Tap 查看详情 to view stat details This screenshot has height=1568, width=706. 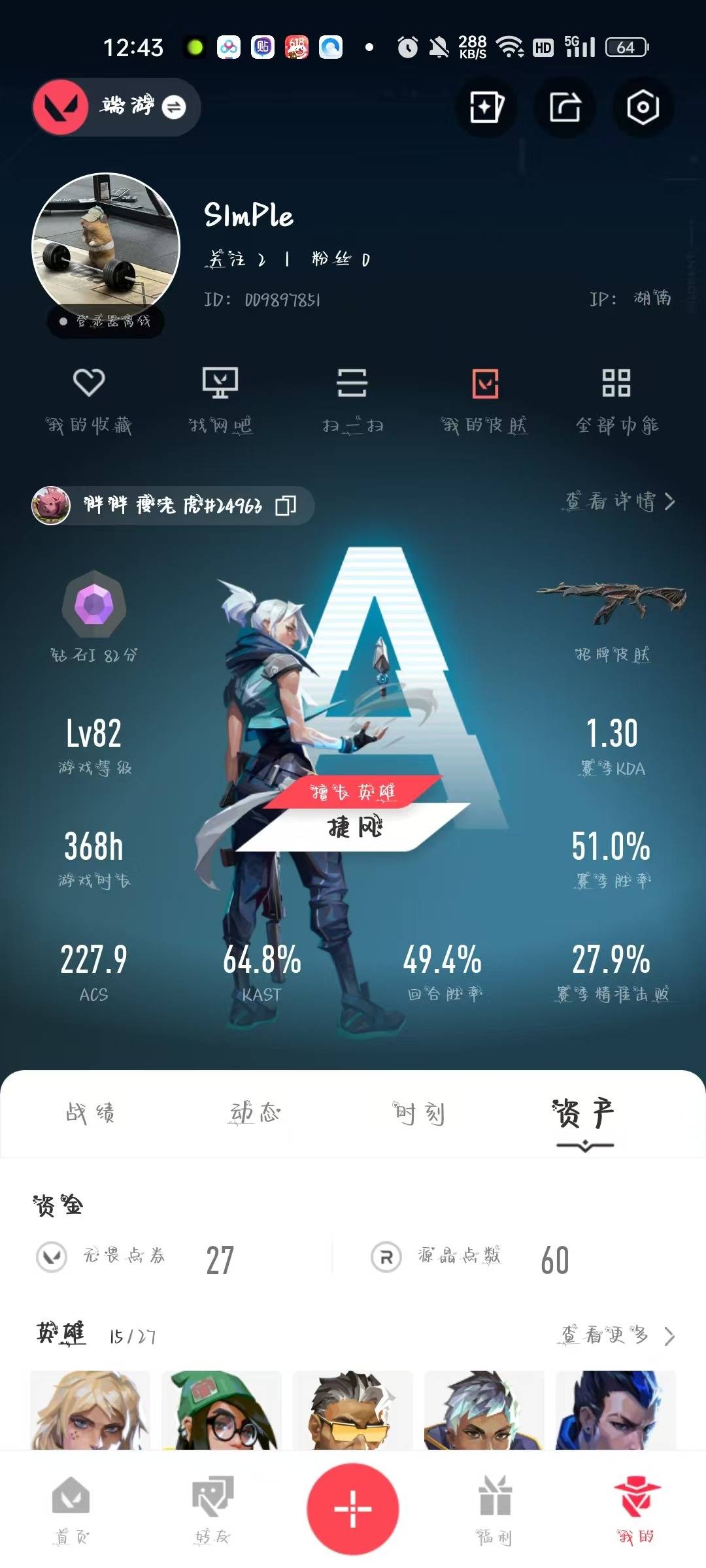tap(619, 502)
